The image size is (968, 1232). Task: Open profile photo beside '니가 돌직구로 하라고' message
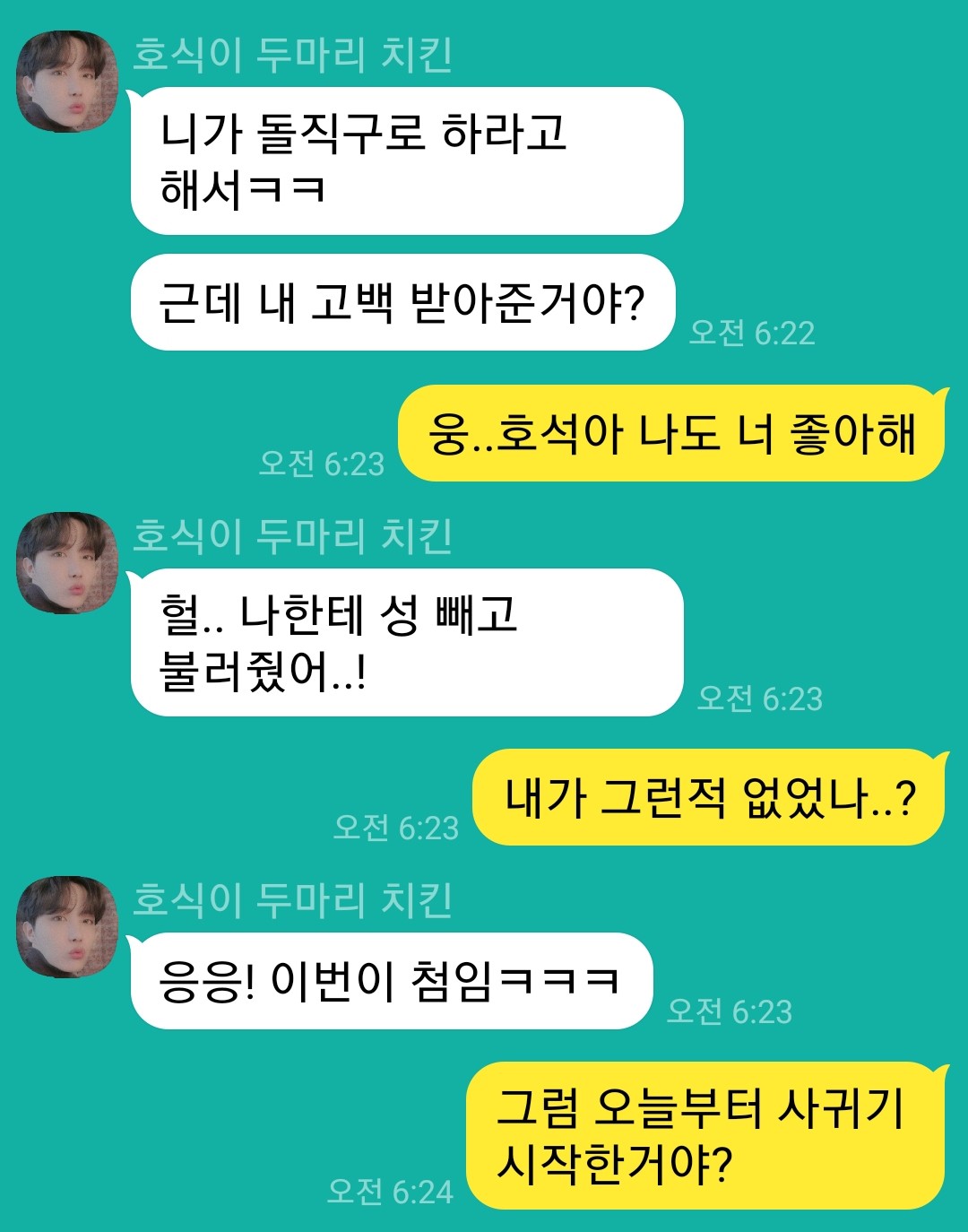67,82
